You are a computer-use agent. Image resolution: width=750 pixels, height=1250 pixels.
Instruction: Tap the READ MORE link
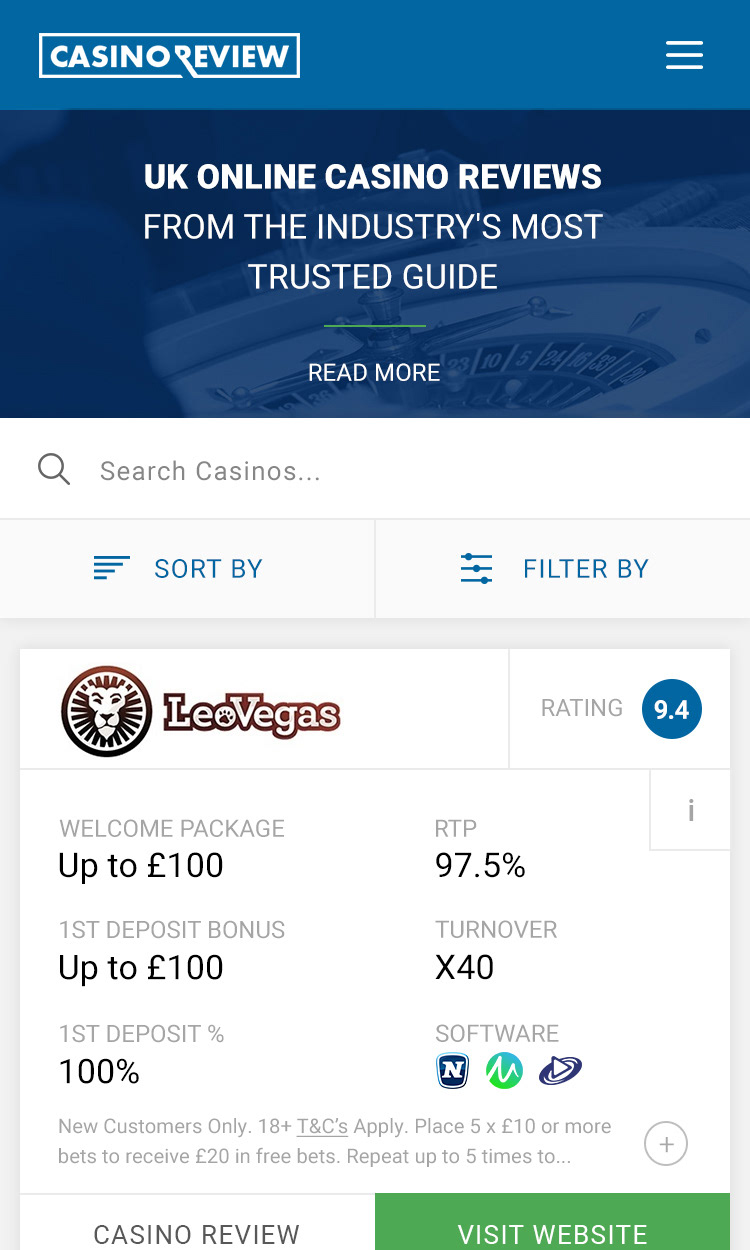[x=374, y=373]
